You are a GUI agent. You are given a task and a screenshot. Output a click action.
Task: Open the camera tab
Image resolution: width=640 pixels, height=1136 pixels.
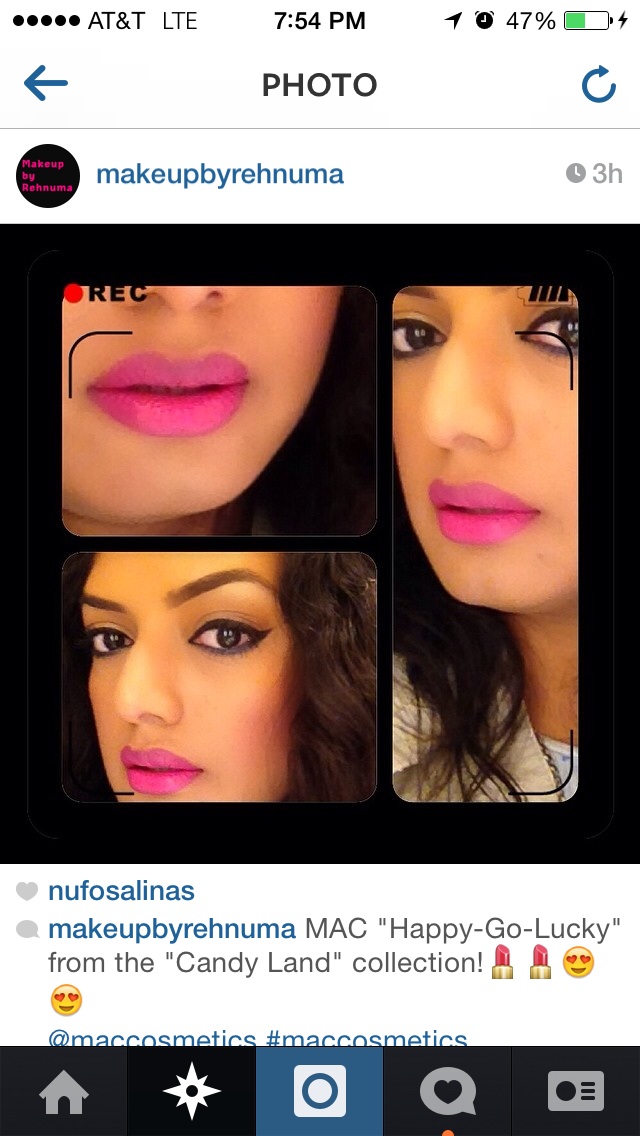point(320,1091)
